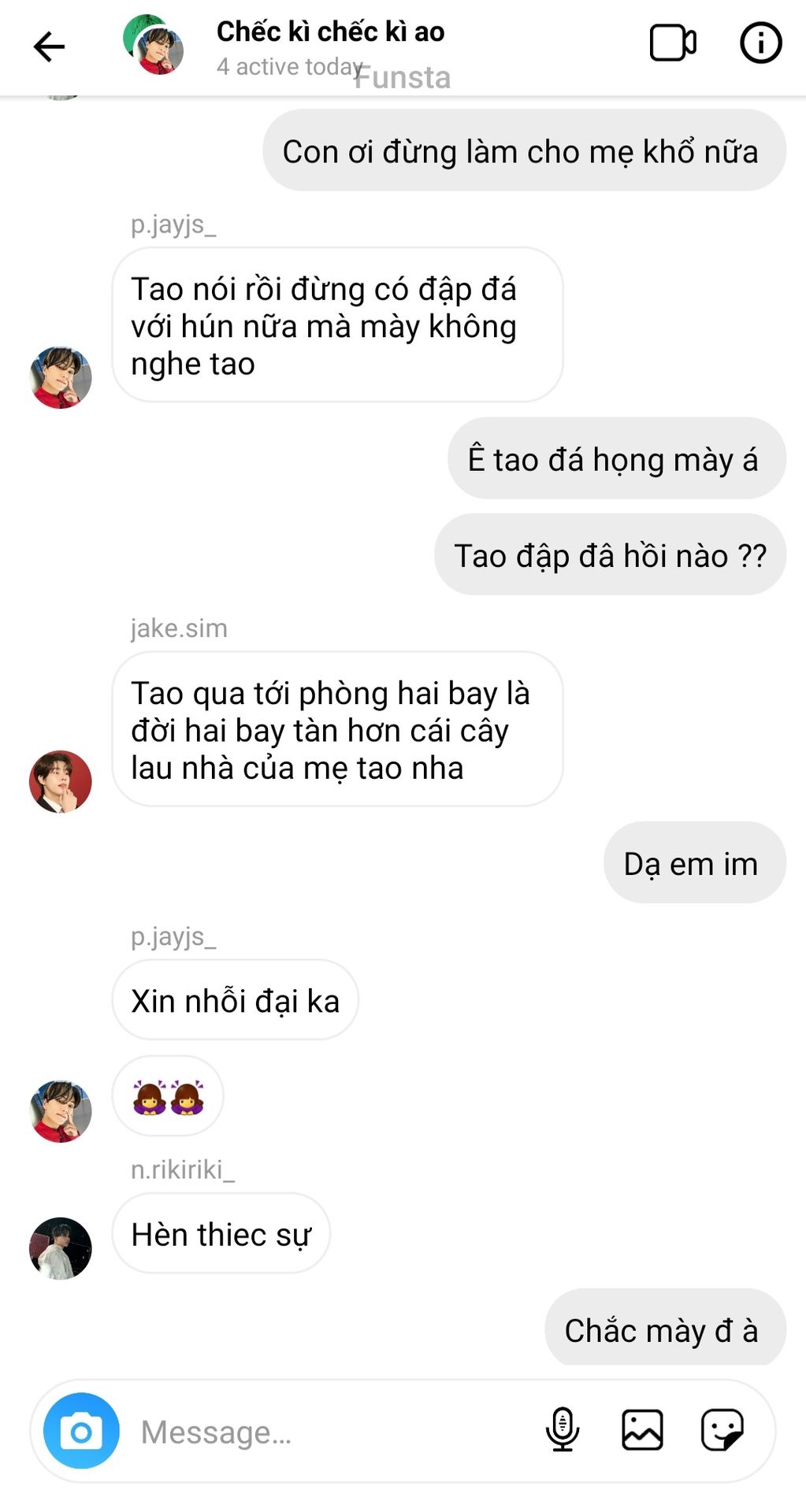806x1512 pixels.
Task: Record a voice message with the microphone
Action: tap(562, 1429)
